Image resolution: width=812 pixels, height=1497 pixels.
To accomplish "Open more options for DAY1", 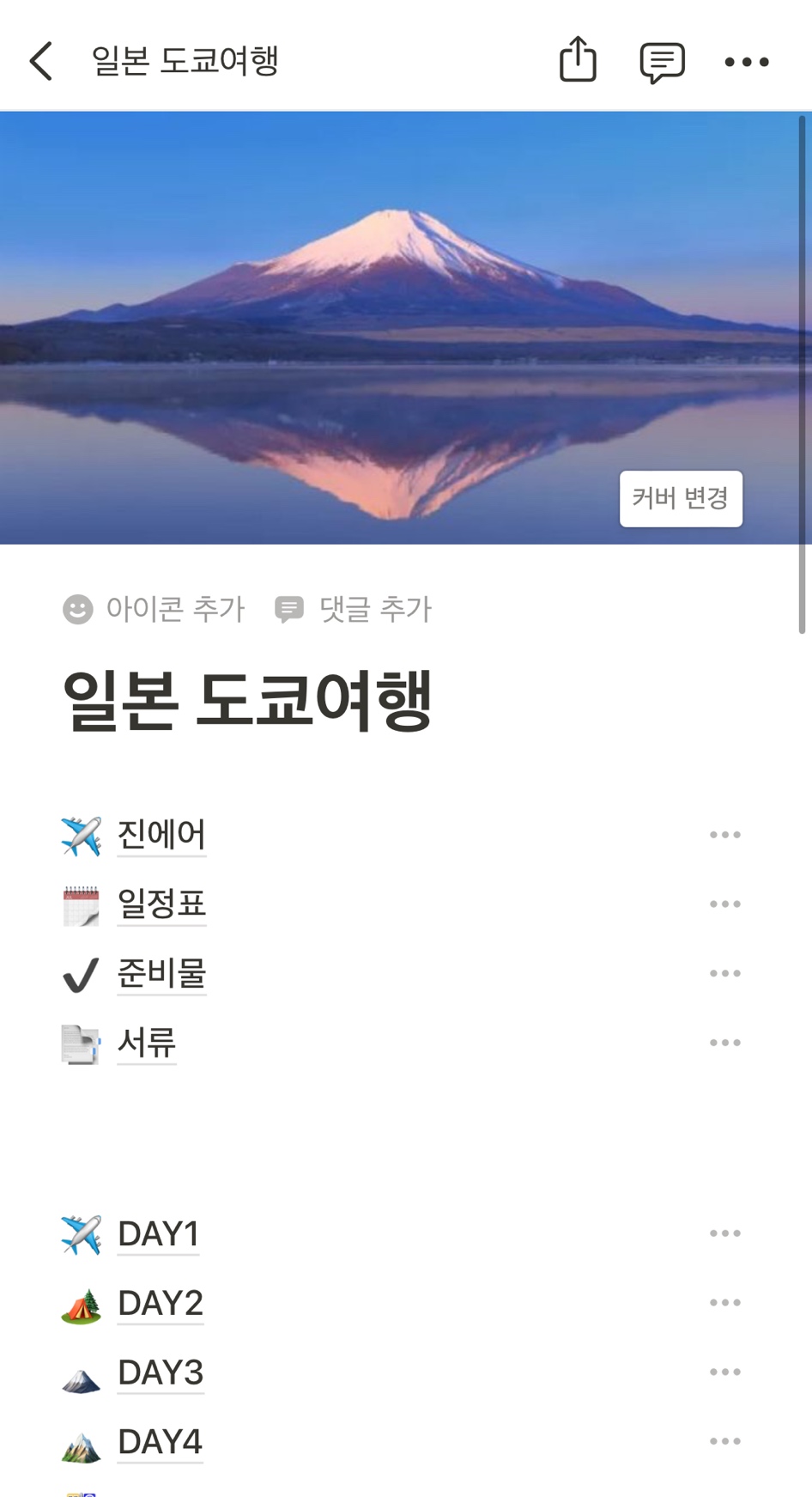I will (x=724, y=1233).
